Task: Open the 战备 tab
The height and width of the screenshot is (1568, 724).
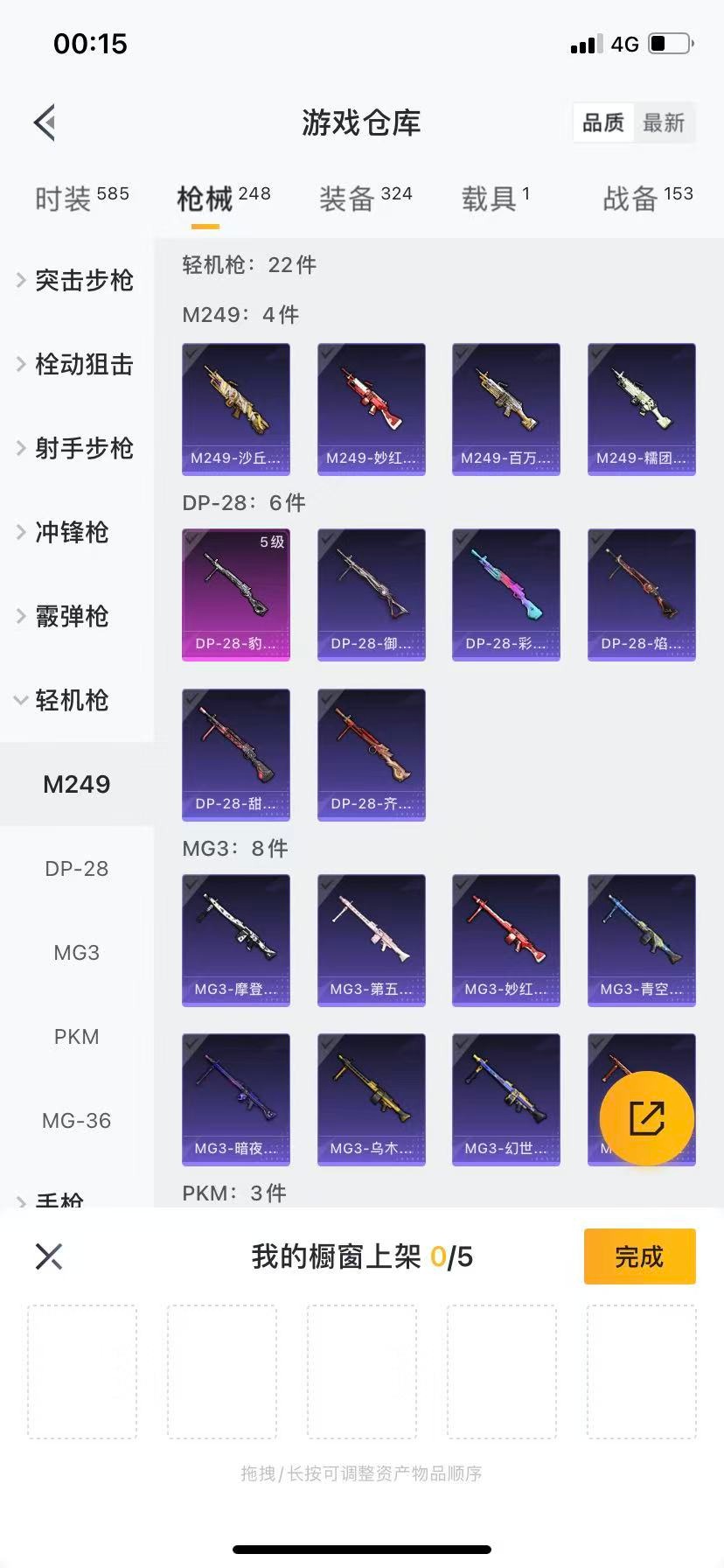Action: point(647,199)
